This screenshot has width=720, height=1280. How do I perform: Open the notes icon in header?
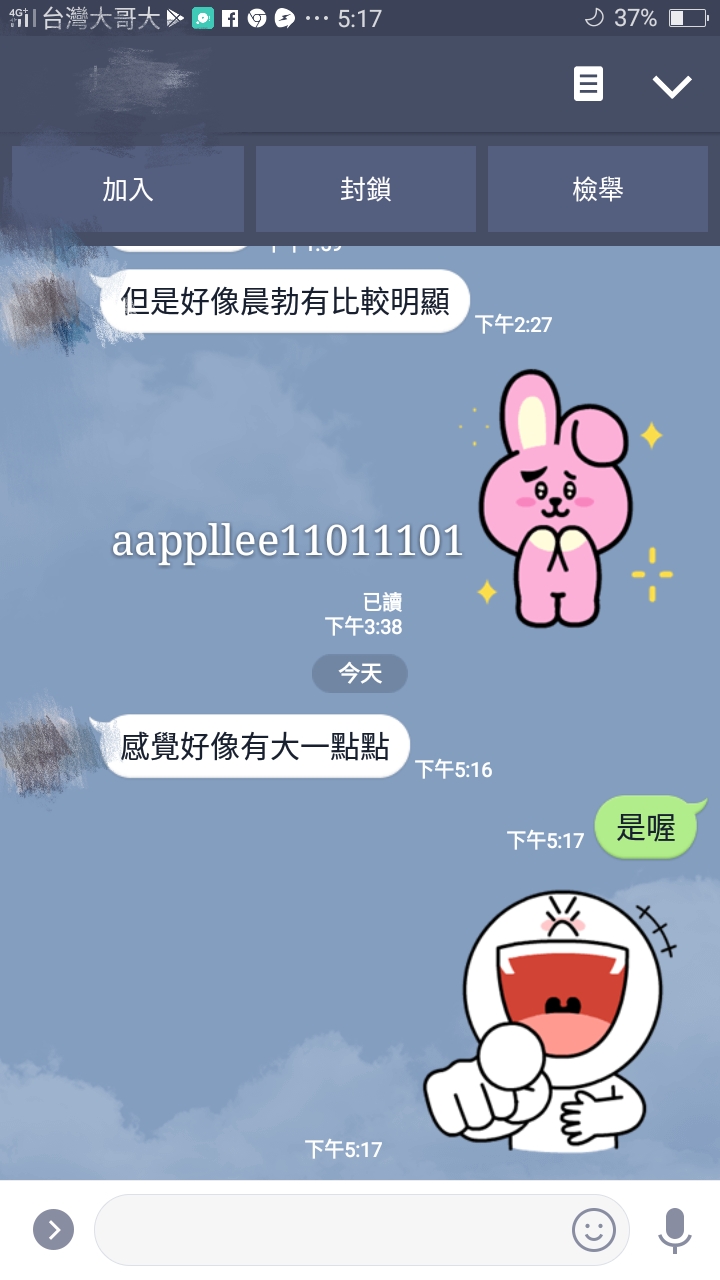point(588,84)
